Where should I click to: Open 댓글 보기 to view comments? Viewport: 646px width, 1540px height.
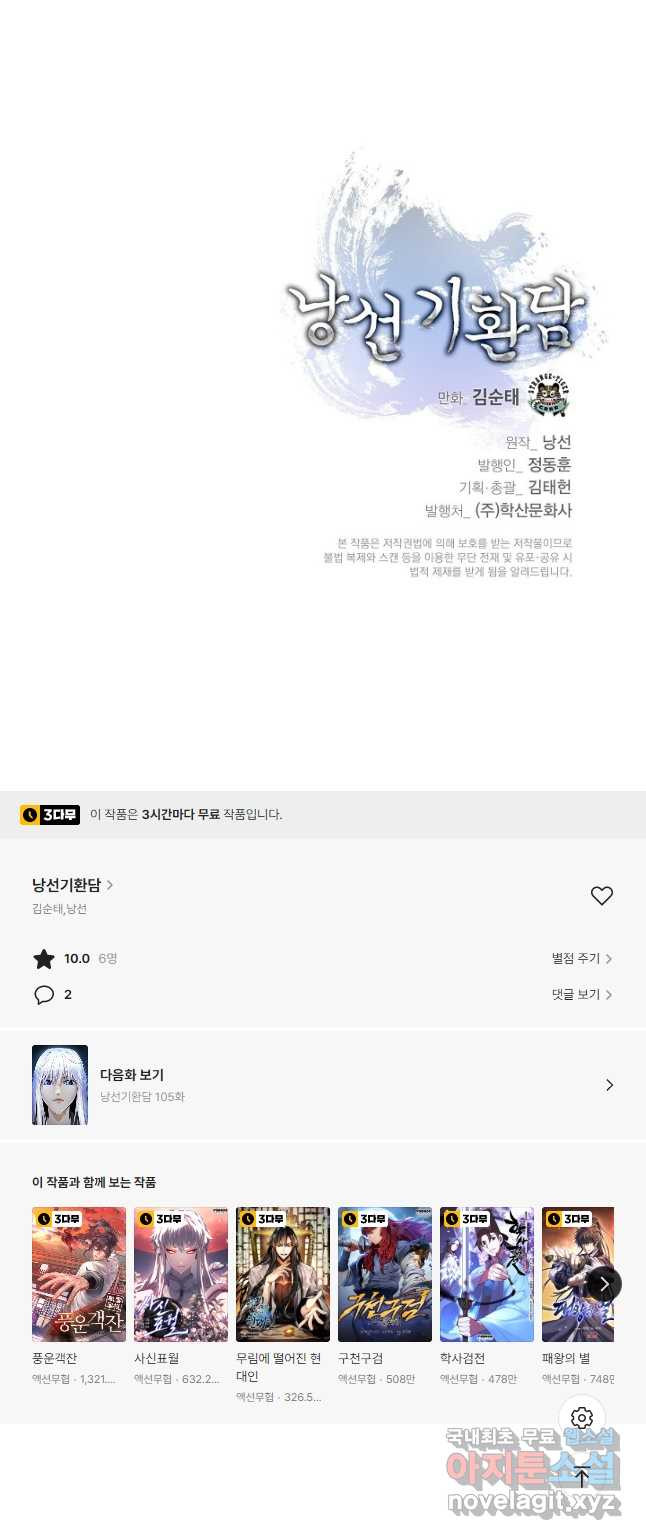coord(581,994)
